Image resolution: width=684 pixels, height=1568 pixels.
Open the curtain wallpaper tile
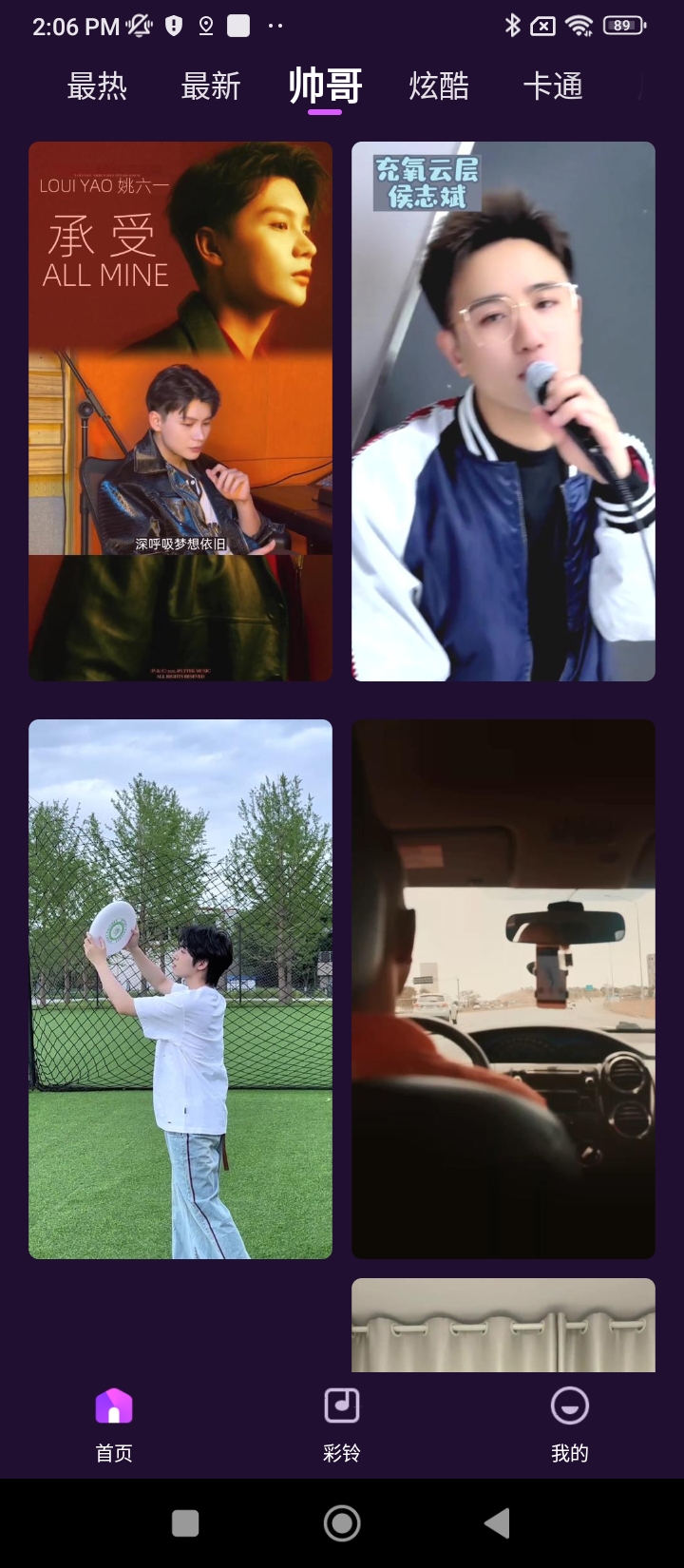tap(503, 1325)
